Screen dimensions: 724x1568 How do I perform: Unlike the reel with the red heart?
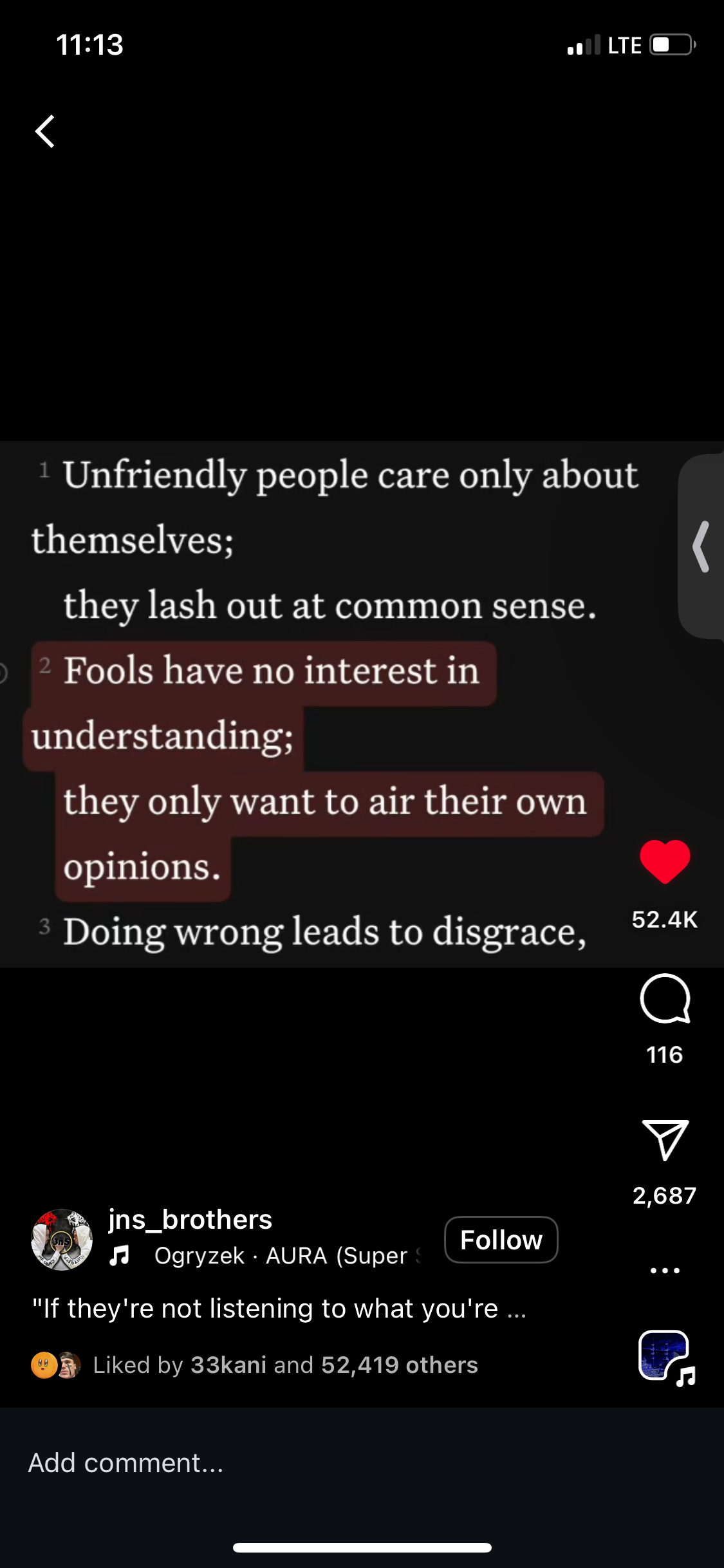tap(665, 862)
